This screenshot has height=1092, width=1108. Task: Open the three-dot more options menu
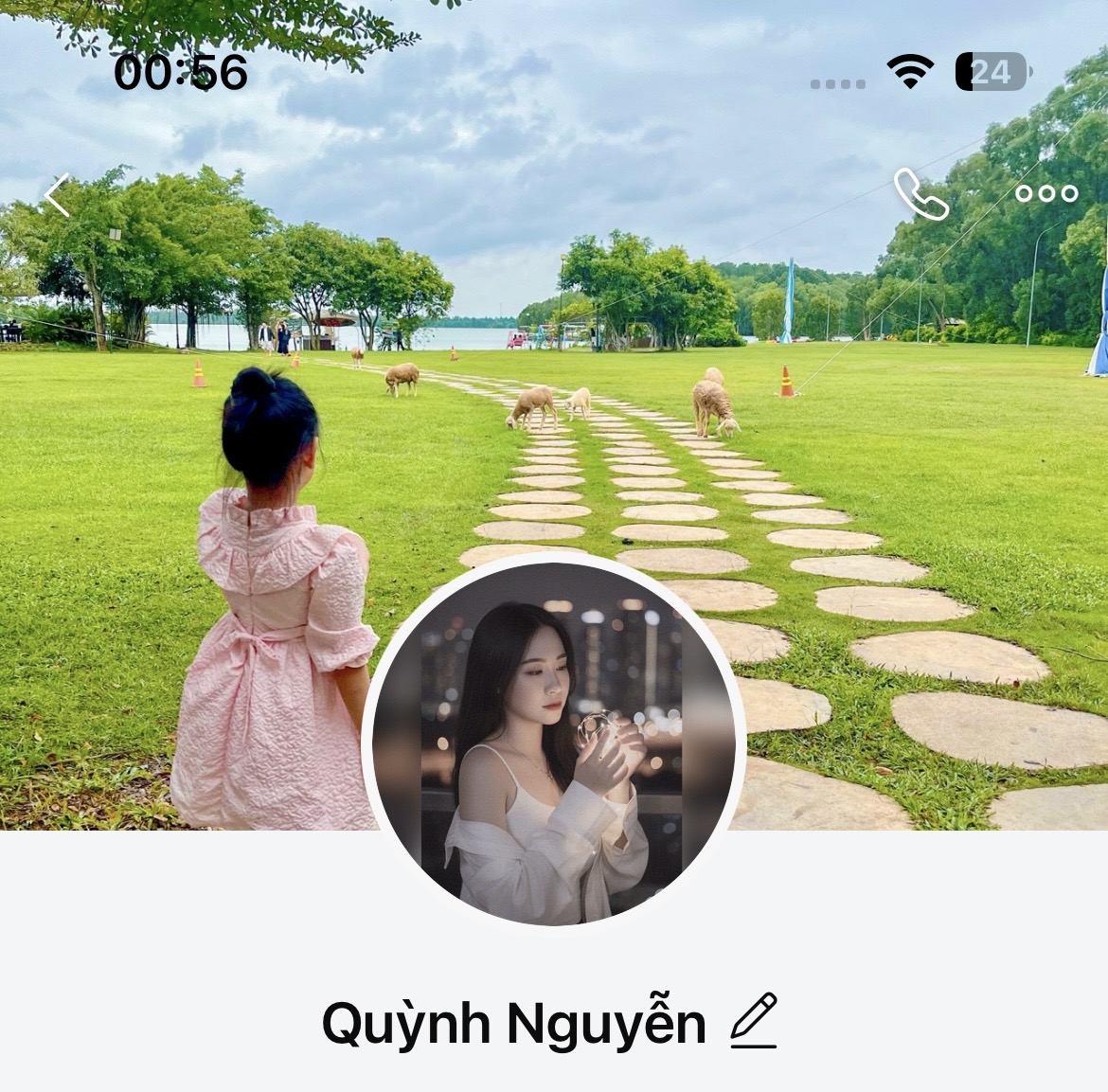pos(1045,194)
